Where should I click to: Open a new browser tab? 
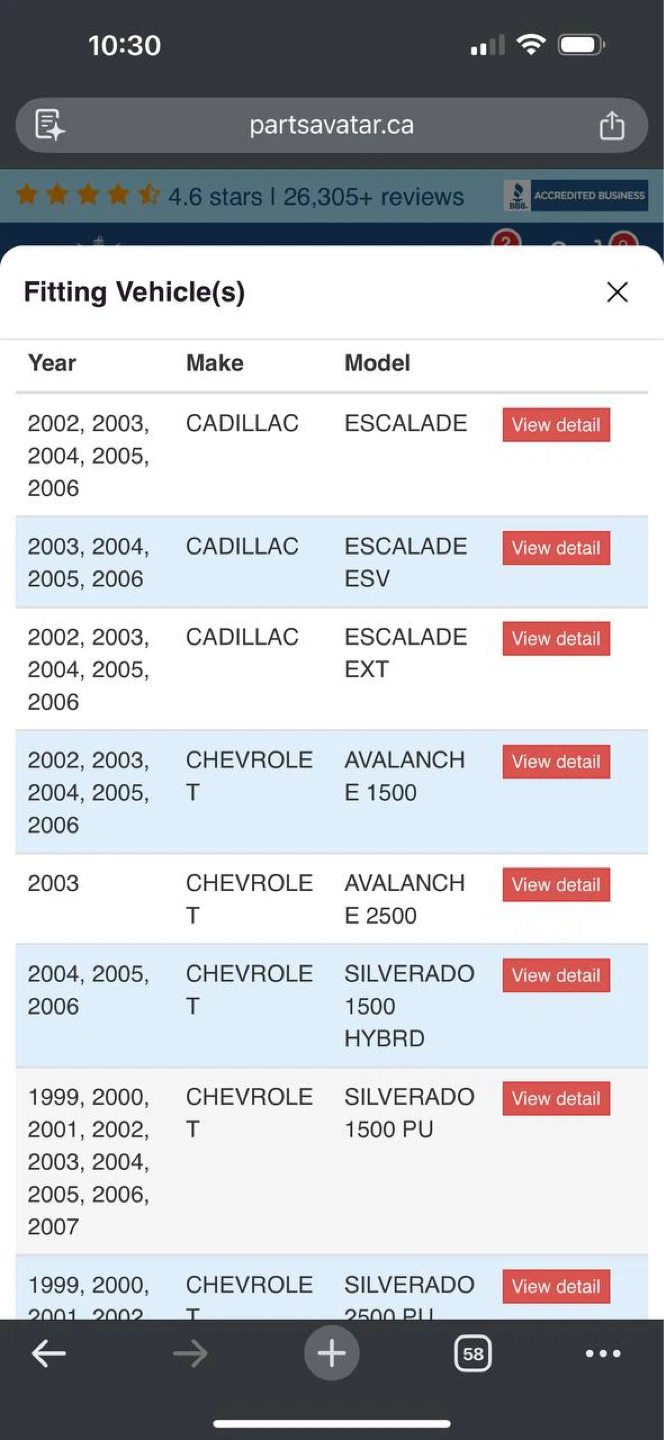tap(332, 1354)
